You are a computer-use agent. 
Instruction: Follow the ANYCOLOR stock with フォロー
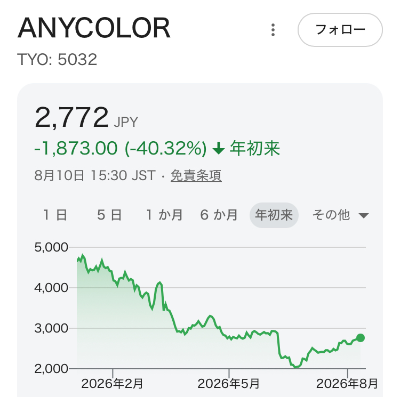tap(340, 30)
